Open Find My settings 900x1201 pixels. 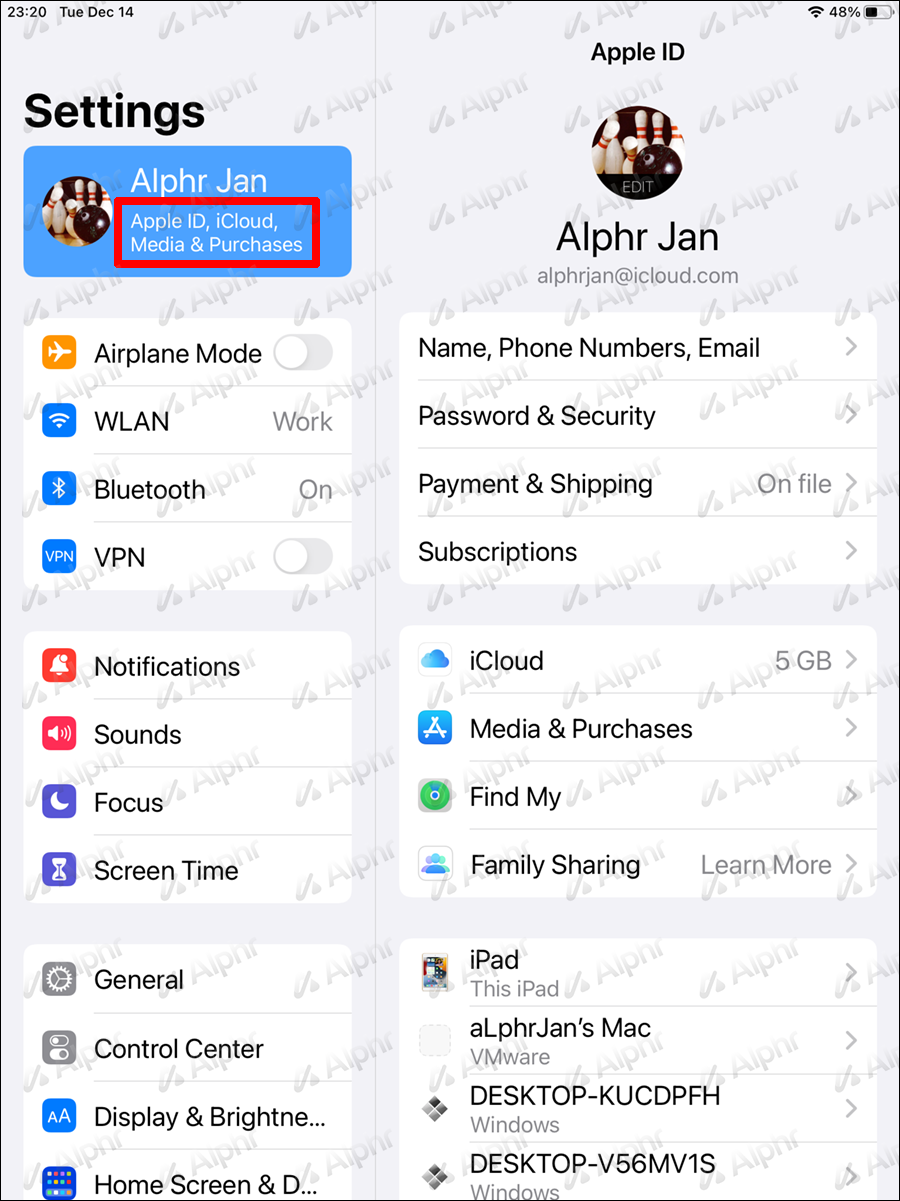click(637, 796)
